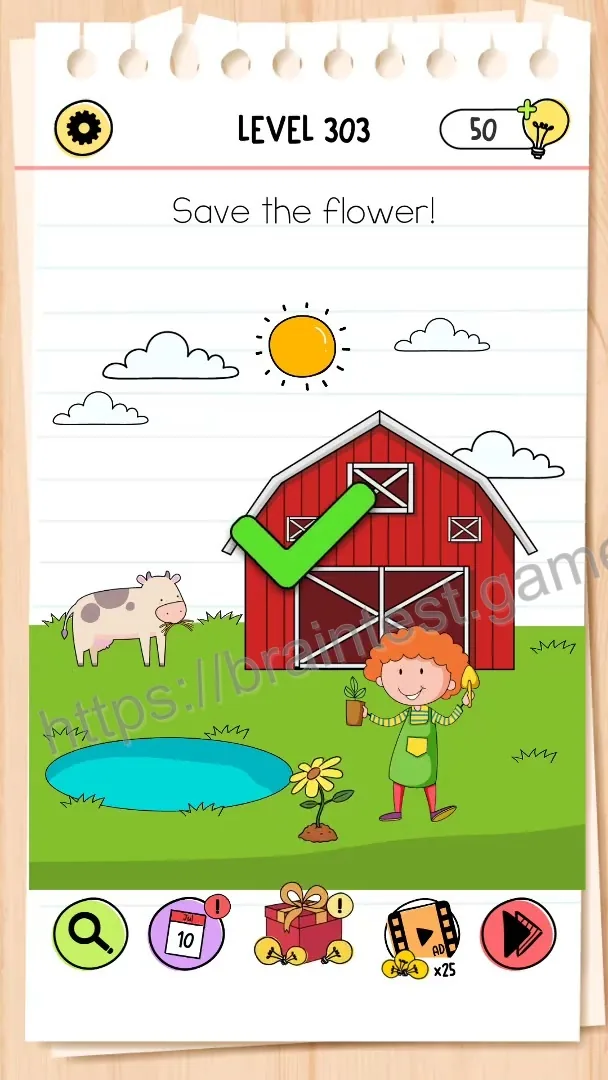
Task: Get more hint bulbs via the lightbulb
Action: (x=545, y=127)
